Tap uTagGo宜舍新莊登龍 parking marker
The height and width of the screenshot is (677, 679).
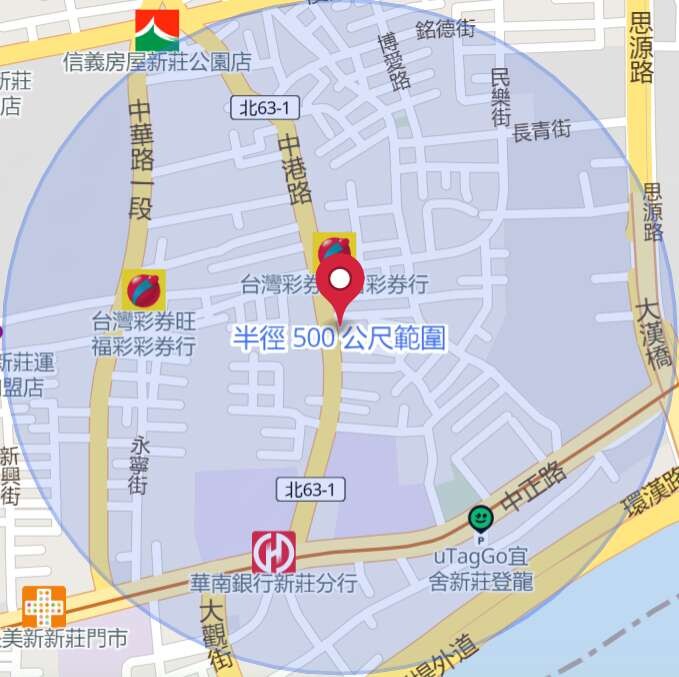click(481, 518)
